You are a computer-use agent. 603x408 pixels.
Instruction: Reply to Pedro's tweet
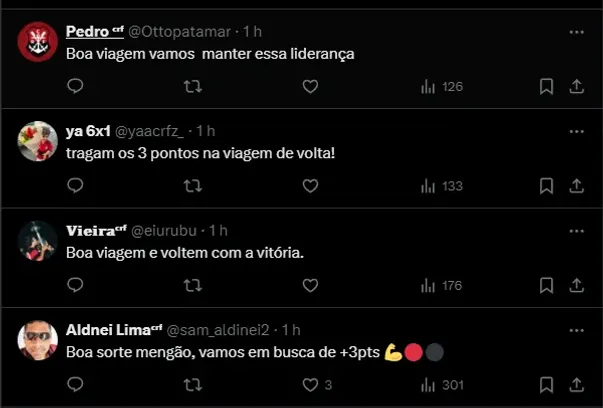tap(75, 87)
